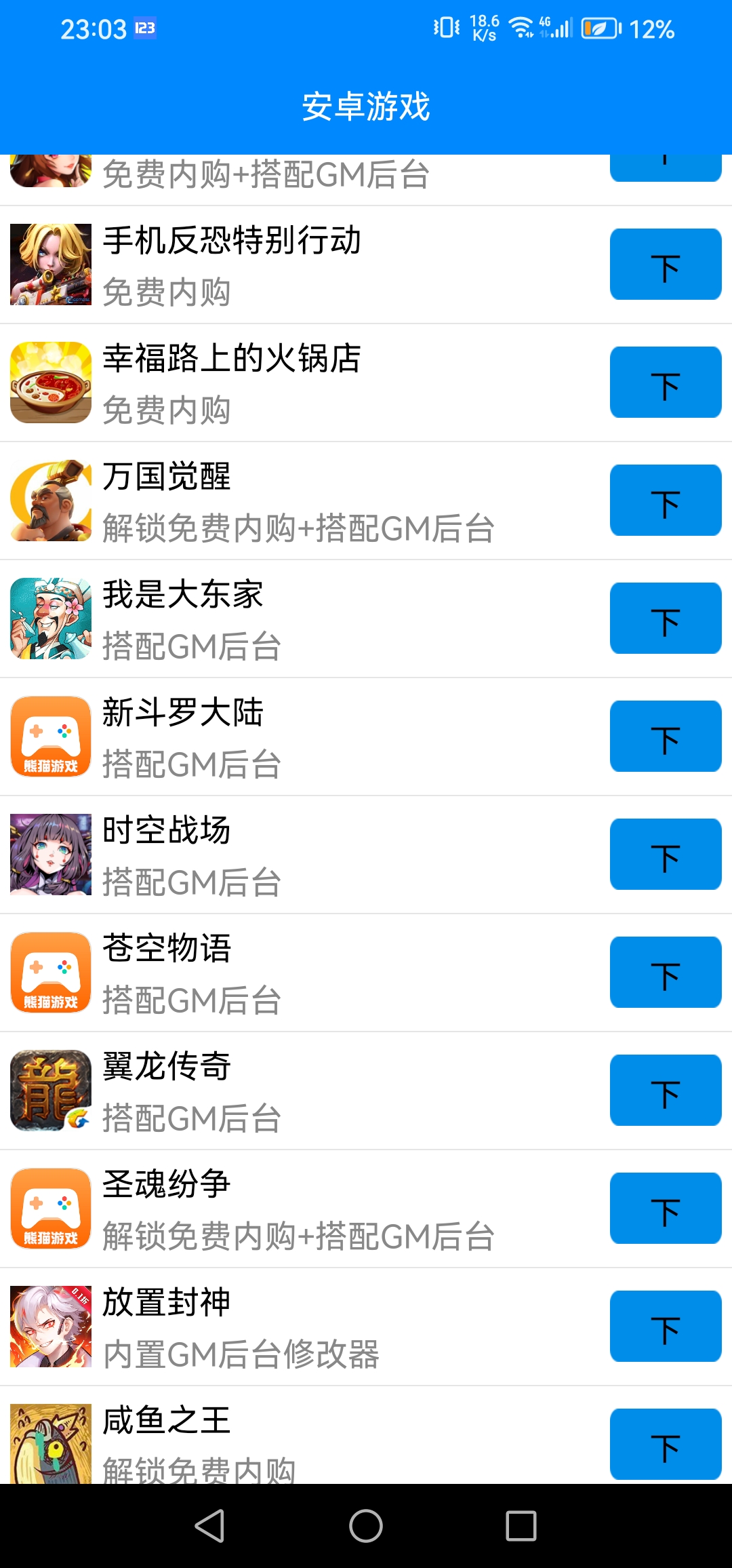
Task: Return to the home screen
Action: click(366, 1526)
